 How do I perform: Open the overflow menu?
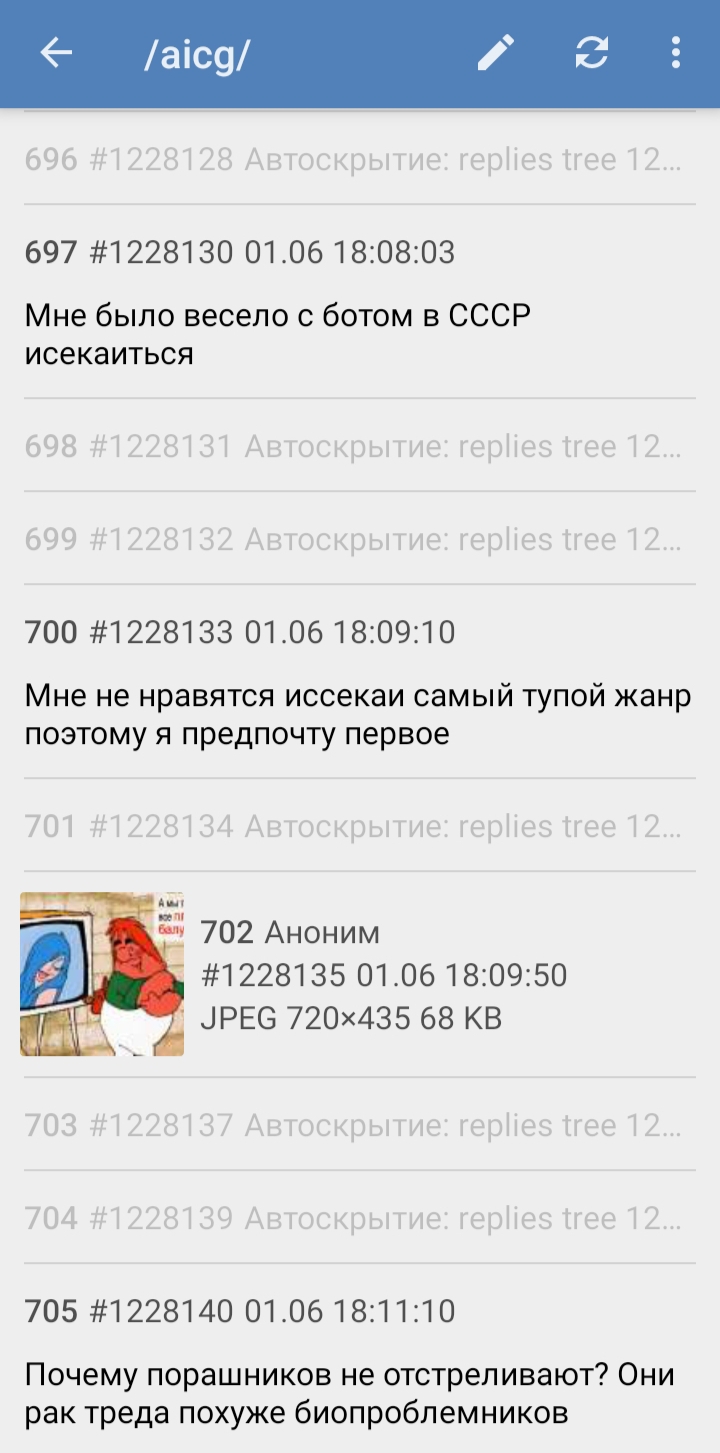click(x=676, y=53)
